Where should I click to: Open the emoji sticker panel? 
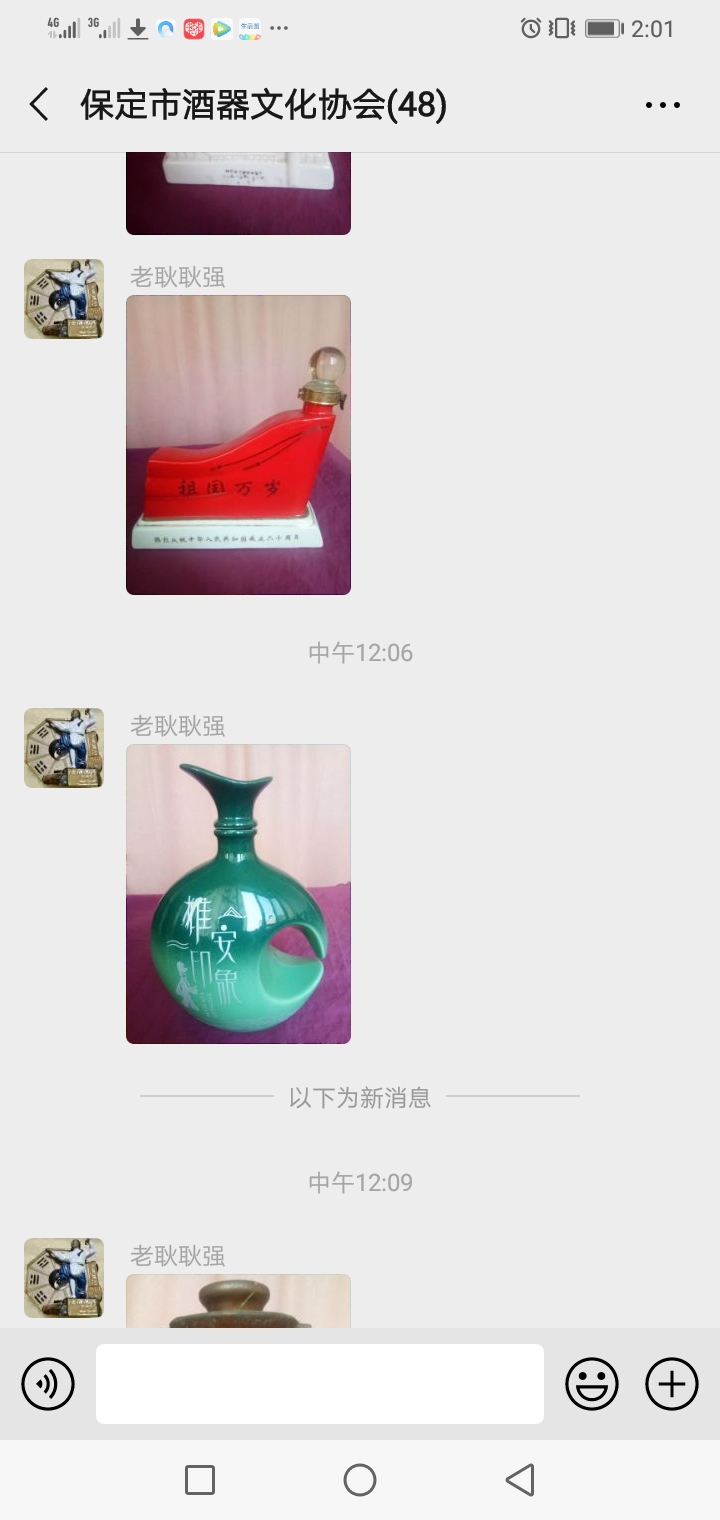(592, 1384)
